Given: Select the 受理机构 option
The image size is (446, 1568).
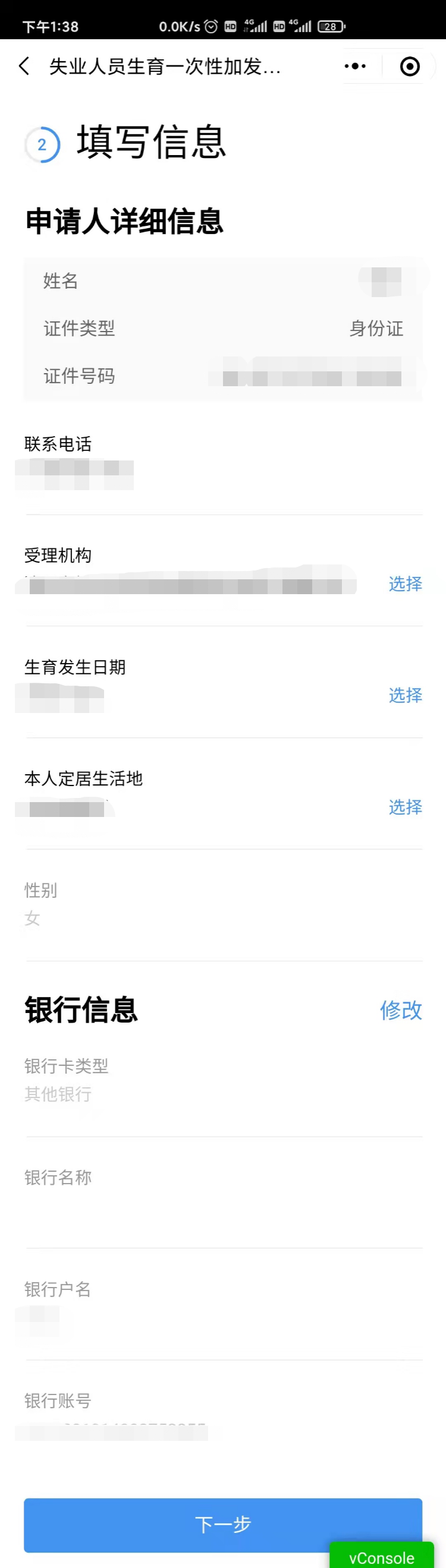Looking at the screenshot, I should pos(405,583).
